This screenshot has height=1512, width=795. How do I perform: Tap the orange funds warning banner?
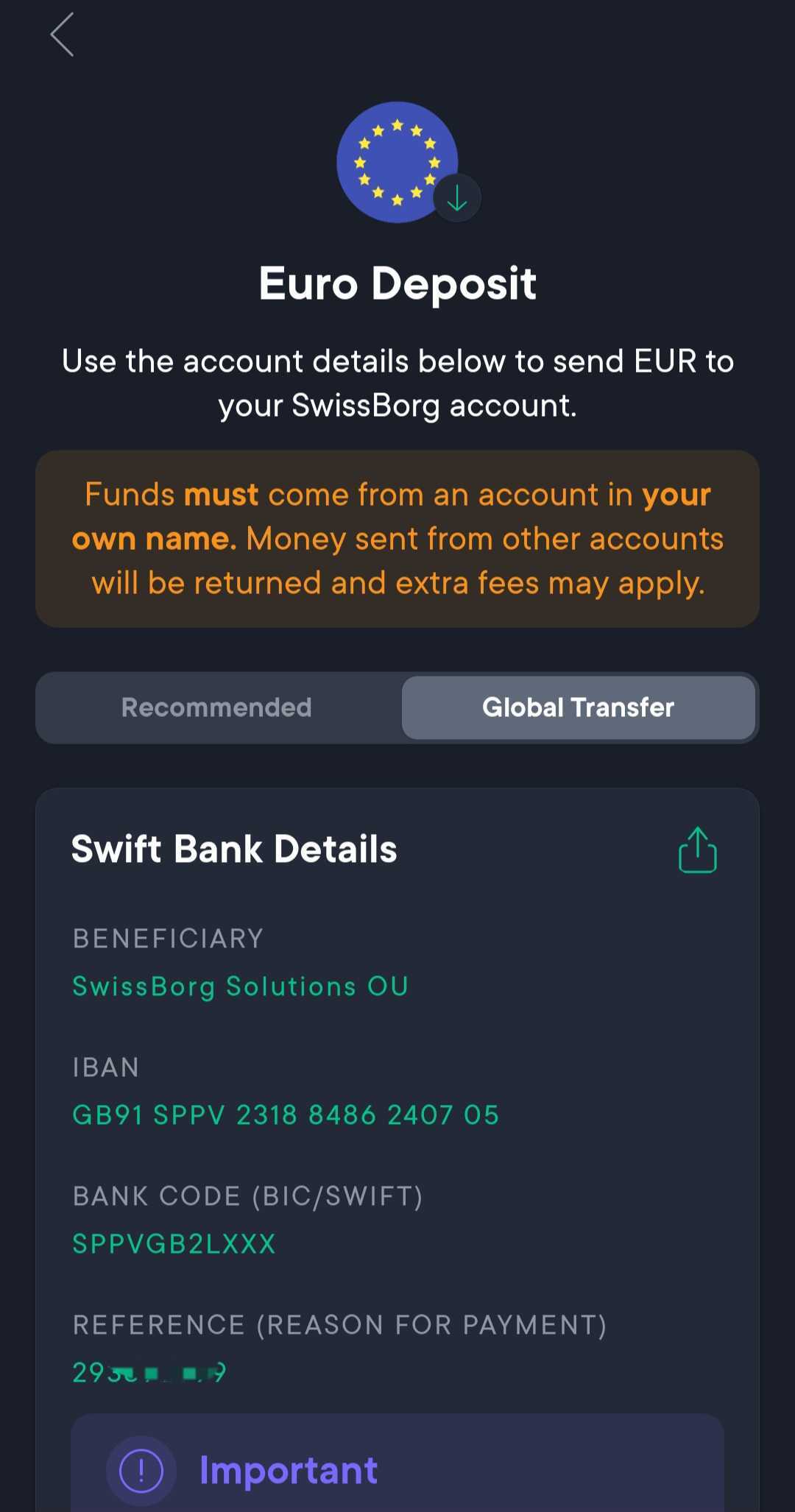397,537
